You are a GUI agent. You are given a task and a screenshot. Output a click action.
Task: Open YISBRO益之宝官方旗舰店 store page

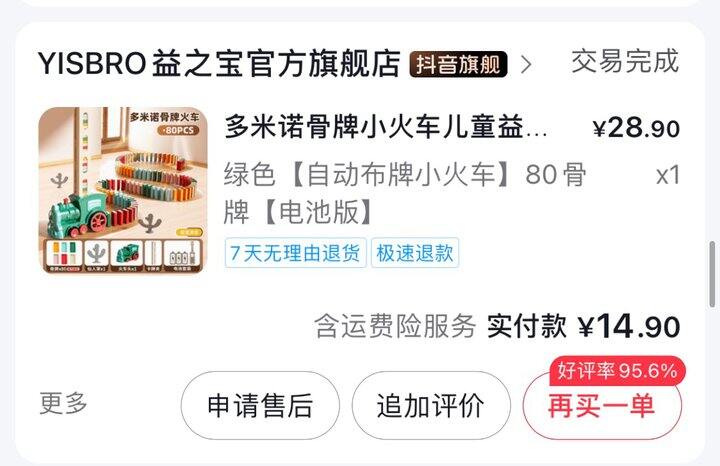click(220, 62)
